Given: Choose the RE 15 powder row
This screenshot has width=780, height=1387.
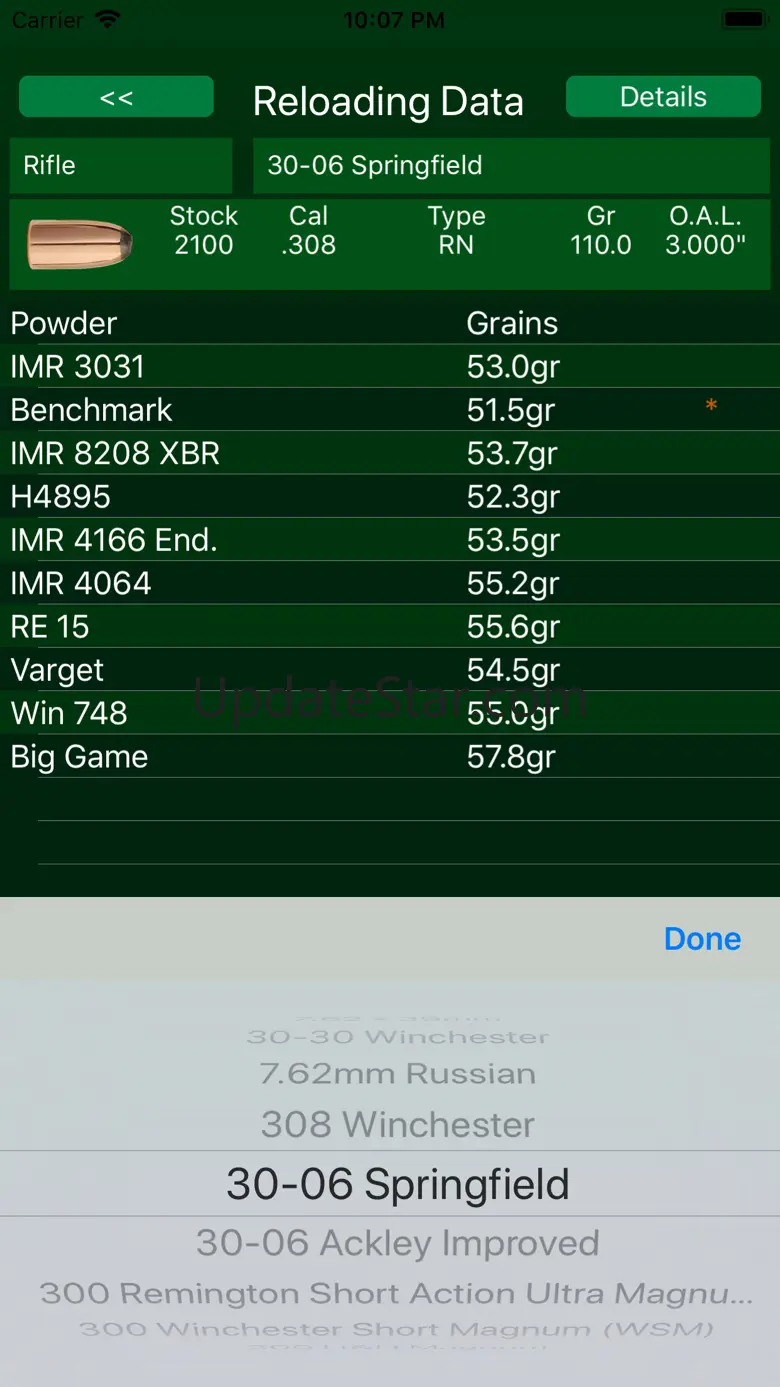Looking at the screenshot, I should click(x=390, y=627).
